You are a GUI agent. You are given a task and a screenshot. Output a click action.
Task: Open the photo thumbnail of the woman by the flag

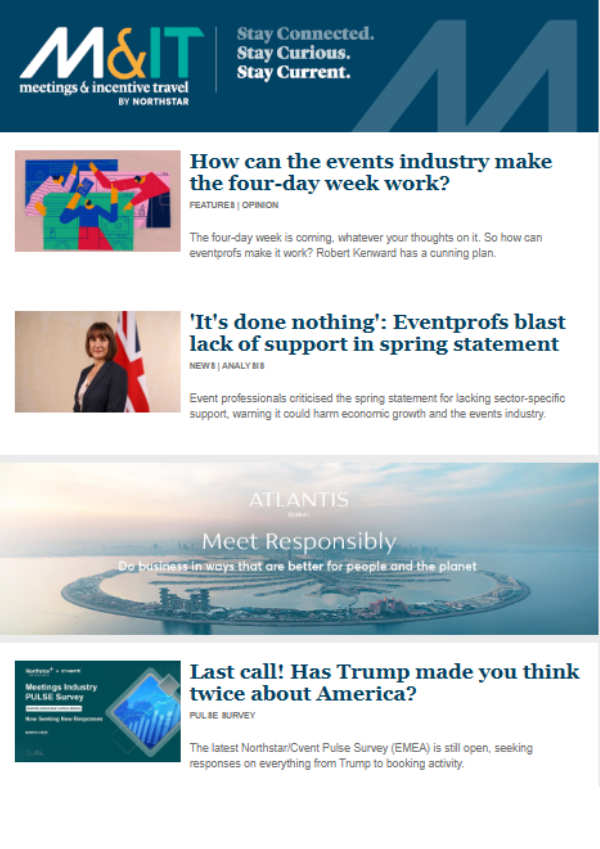pos(97,361)
